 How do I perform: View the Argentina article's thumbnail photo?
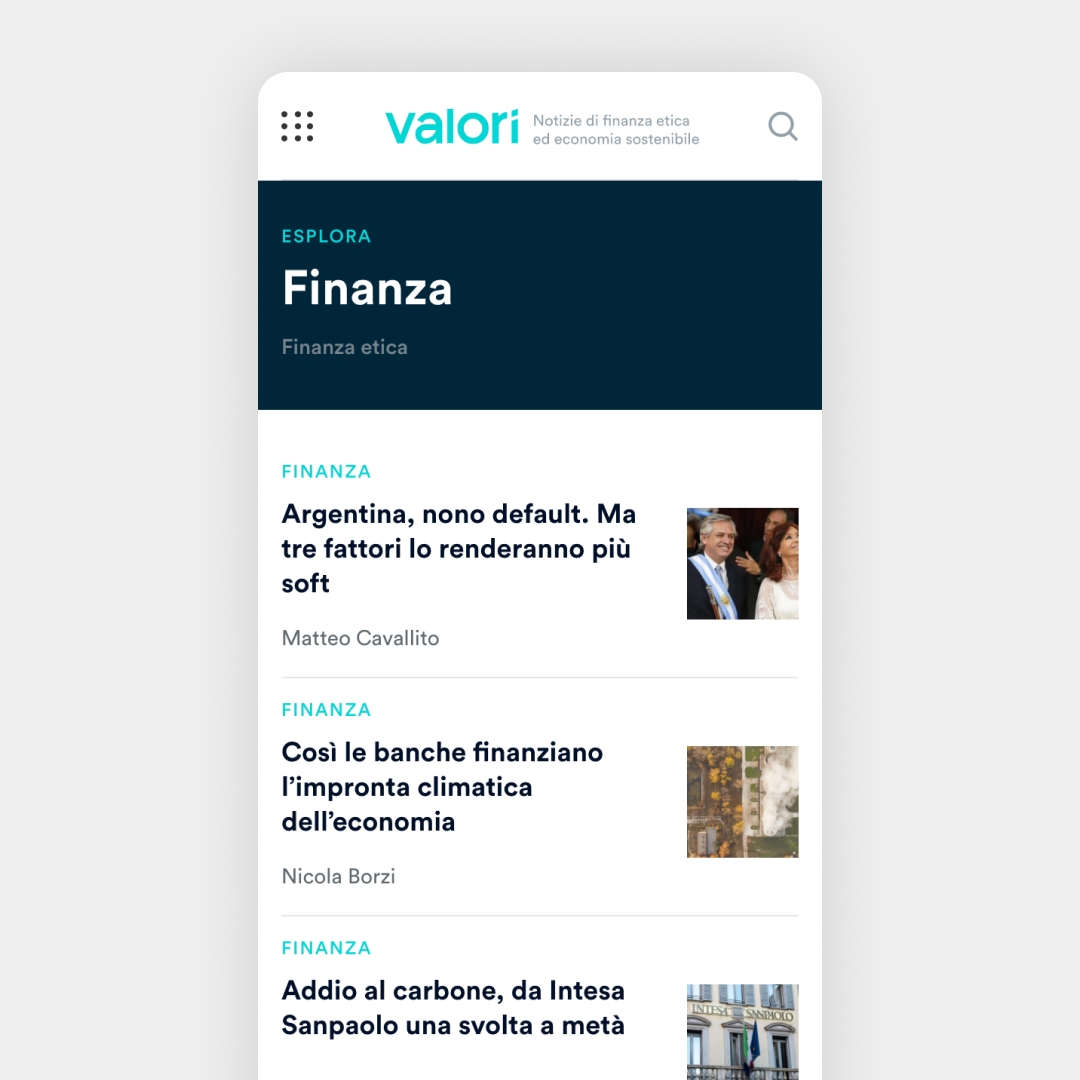coord(742,563)
